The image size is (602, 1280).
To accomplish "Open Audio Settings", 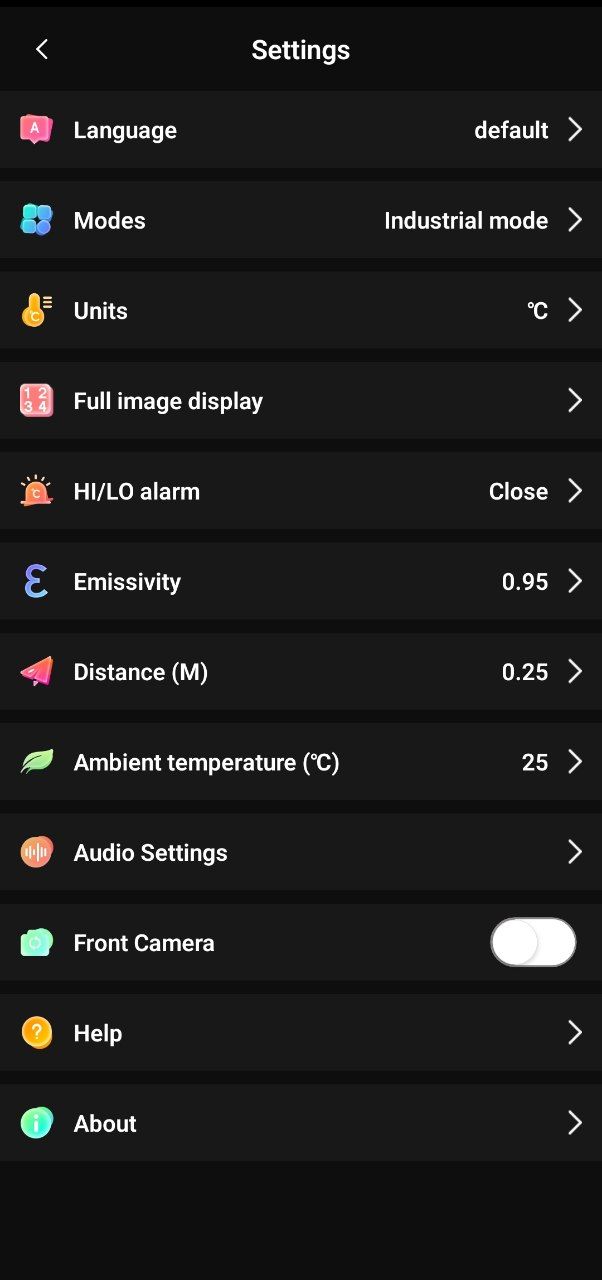I will [x=300, y=852].
